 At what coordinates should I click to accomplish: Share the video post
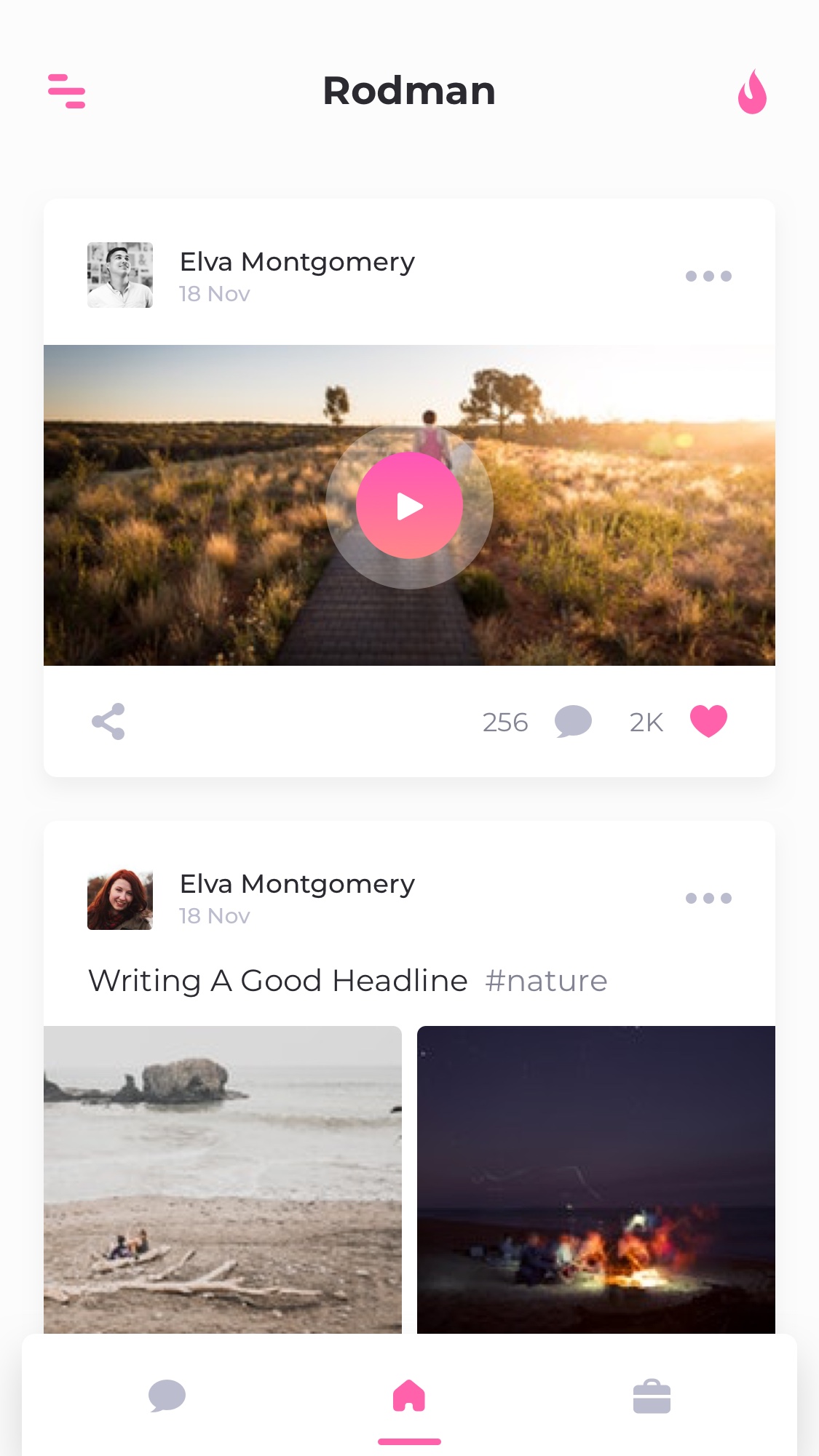click(x=108, y=722)
